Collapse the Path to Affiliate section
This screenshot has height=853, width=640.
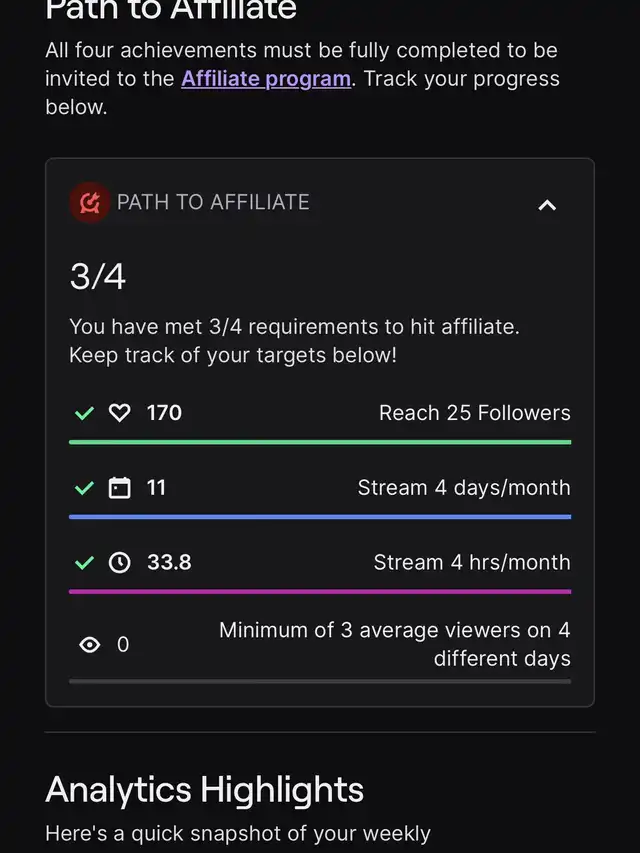coord(546,205)
